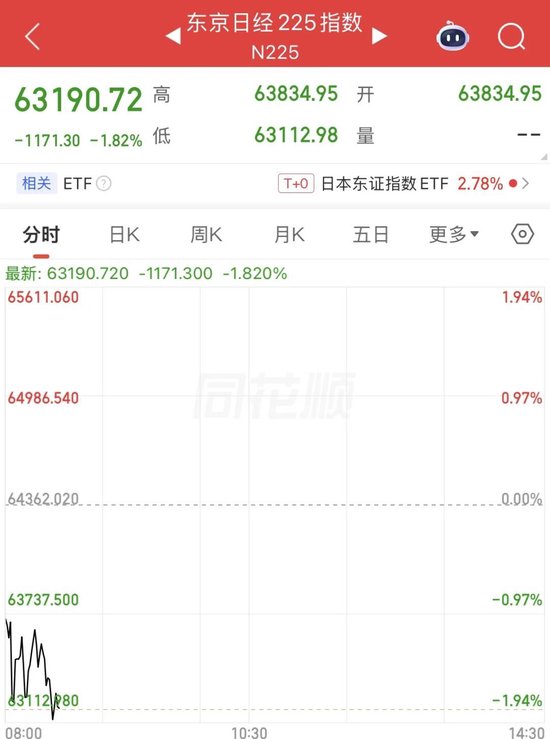Screen dimensions: 550x739
Task: Open search via the magnifier icon
Action: (x=511, y=36)
